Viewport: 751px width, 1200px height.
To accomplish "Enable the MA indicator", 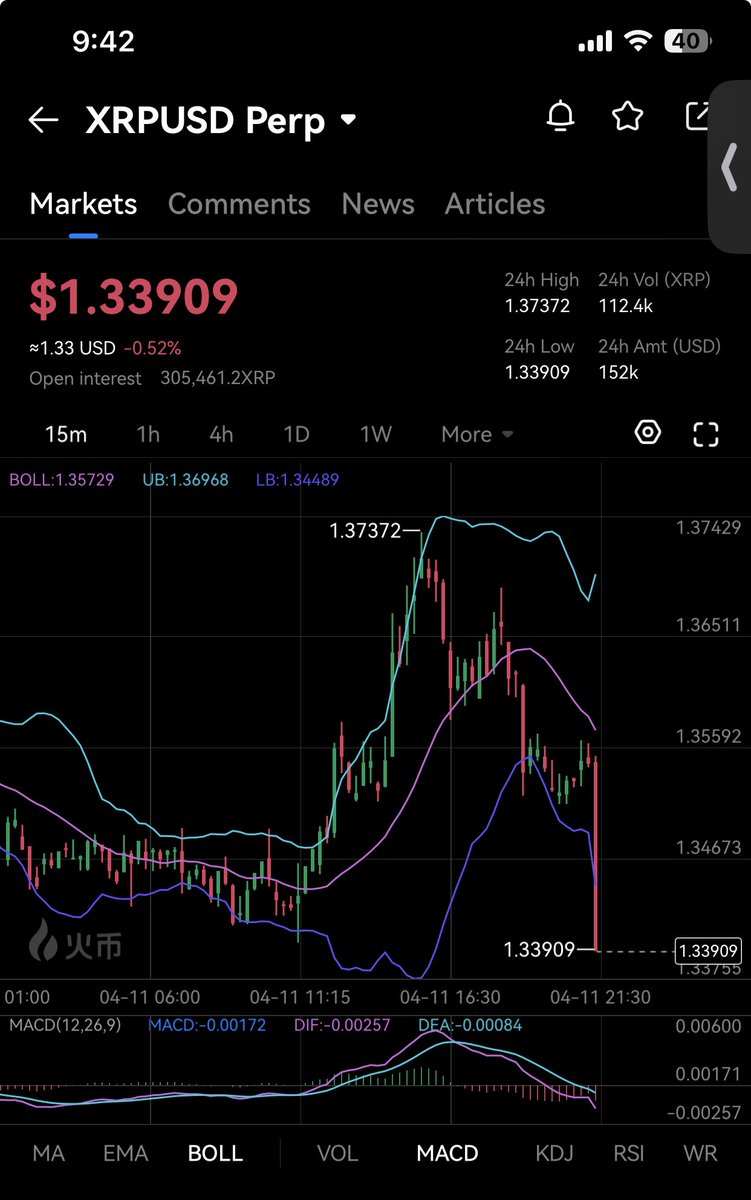I will pos(48,1153).
